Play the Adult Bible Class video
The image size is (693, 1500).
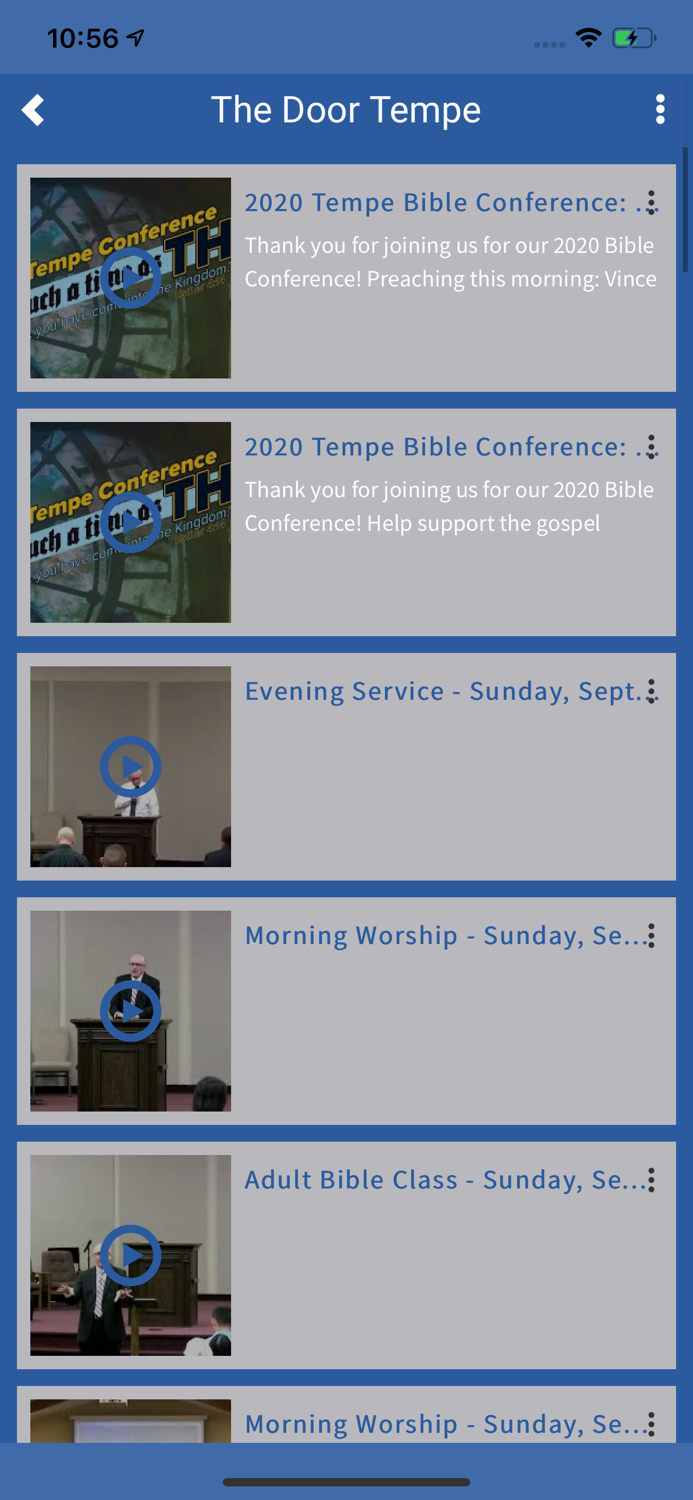point(130,1255)
